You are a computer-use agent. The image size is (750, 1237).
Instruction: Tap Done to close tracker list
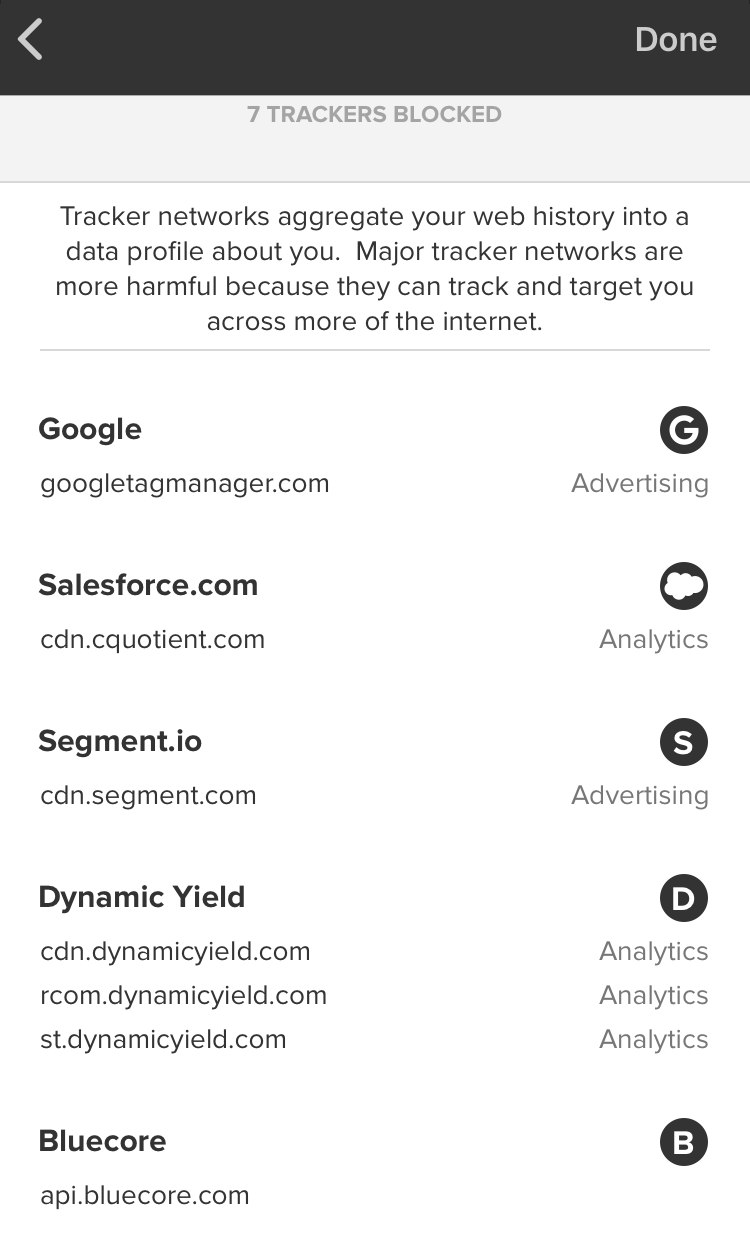pyautogui.click(x=675, y=39)
